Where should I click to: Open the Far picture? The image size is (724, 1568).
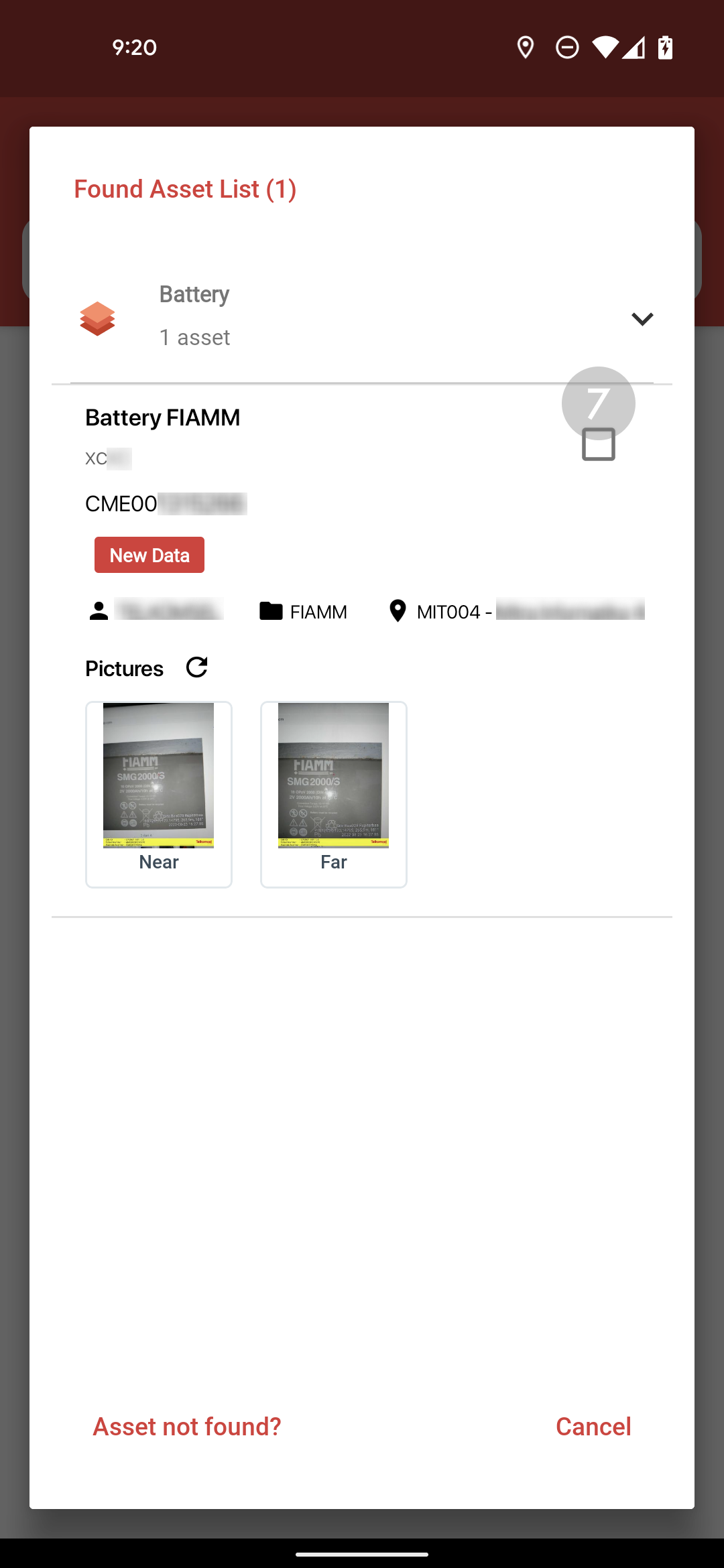(x=333, y=793)
